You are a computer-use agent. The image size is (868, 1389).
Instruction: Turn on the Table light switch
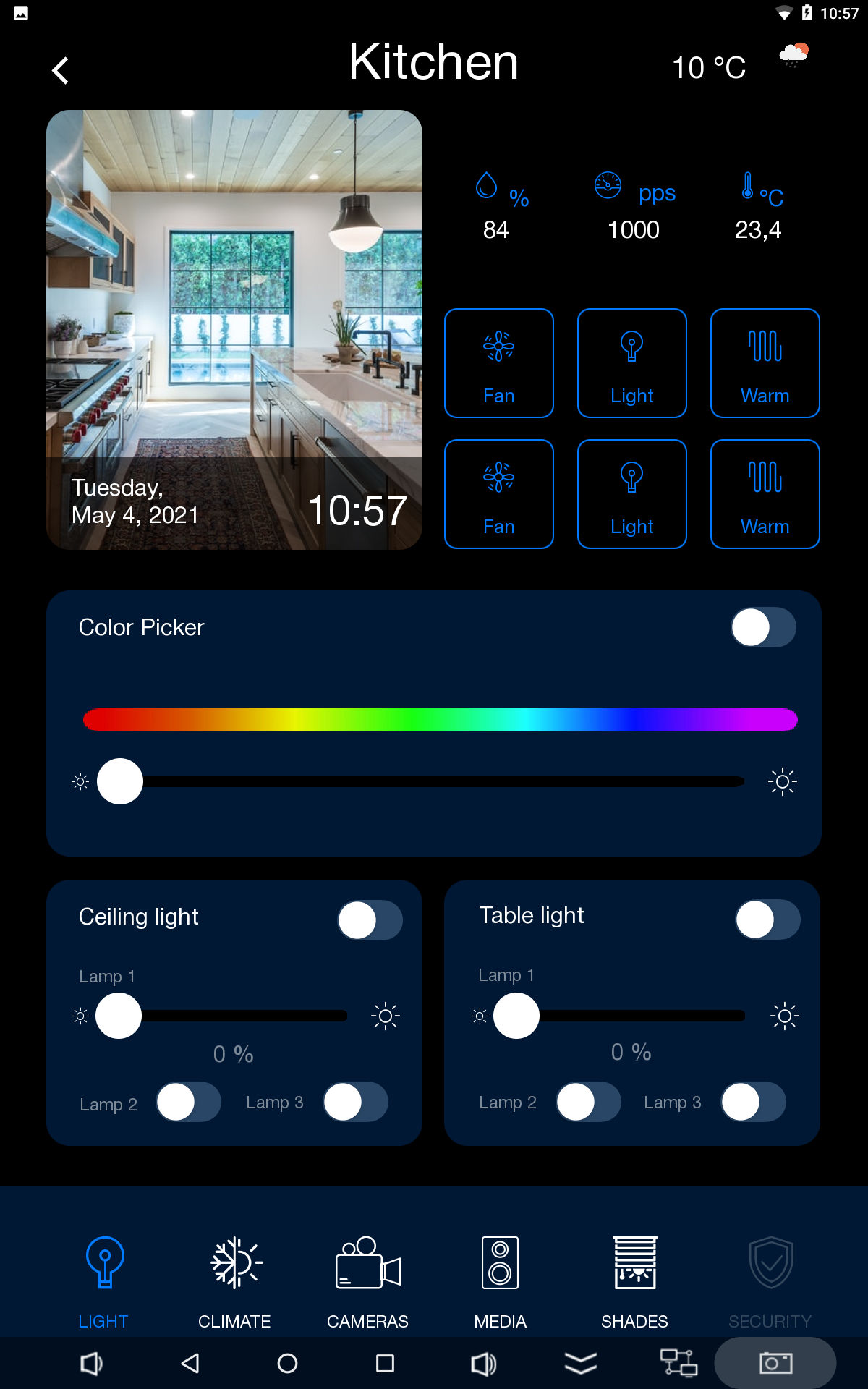pos(767,919)
